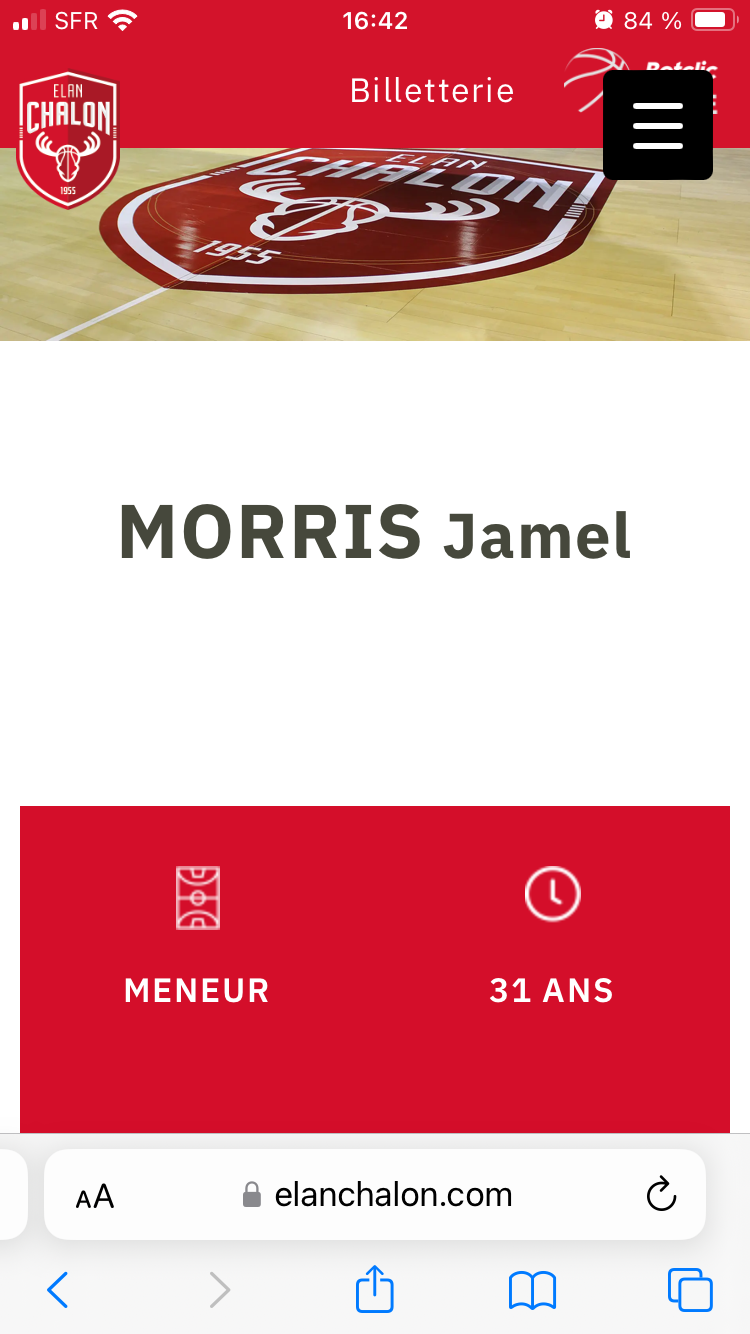
Task: Tap the elanchalon.com address bar
Action: tap(375, 1194)
